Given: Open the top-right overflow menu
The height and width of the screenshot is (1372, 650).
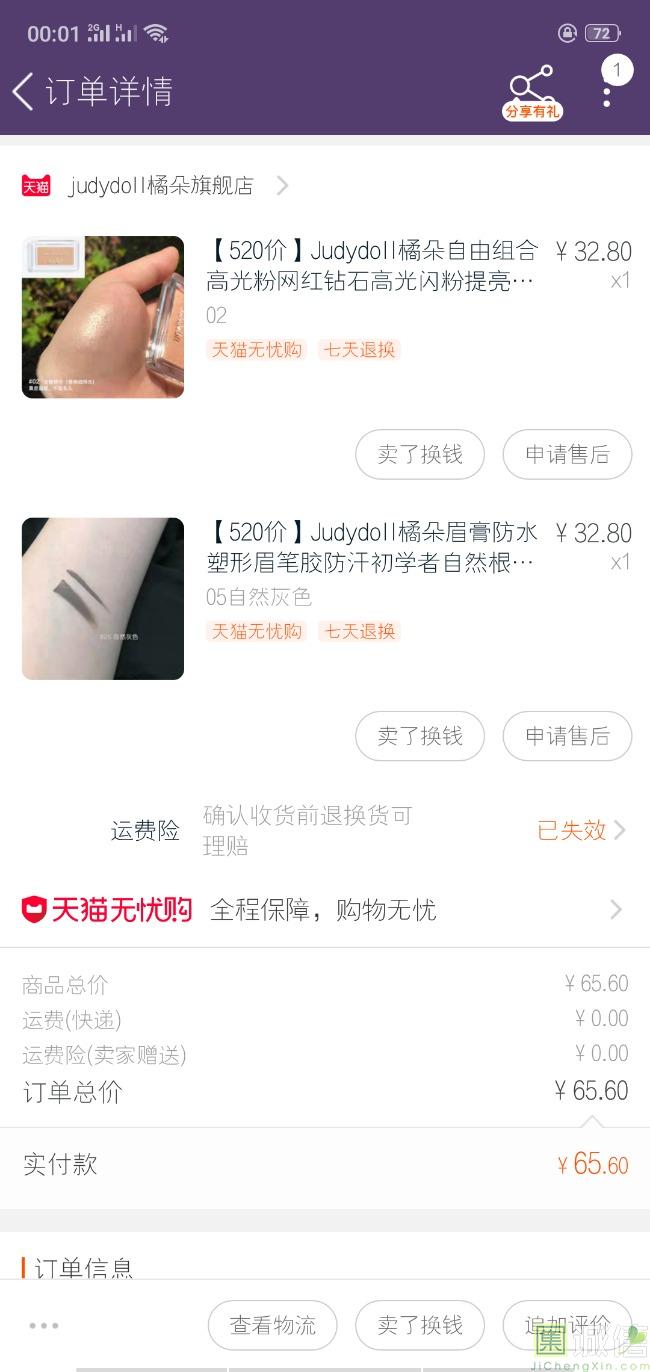Looking at the screenshot, I should pos(607,93).
